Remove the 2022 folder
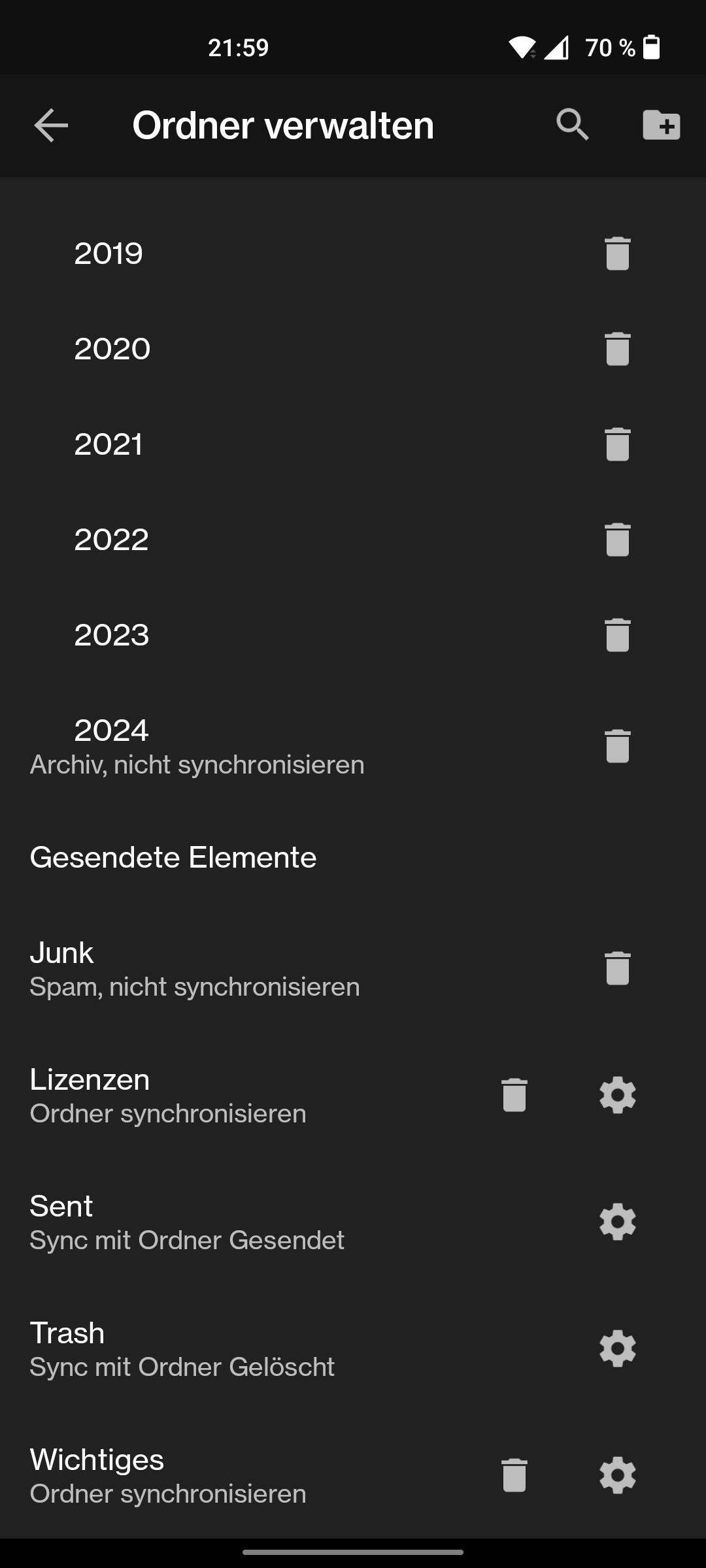The height and width of the screenshot is (1568, 706). (617, 540)
